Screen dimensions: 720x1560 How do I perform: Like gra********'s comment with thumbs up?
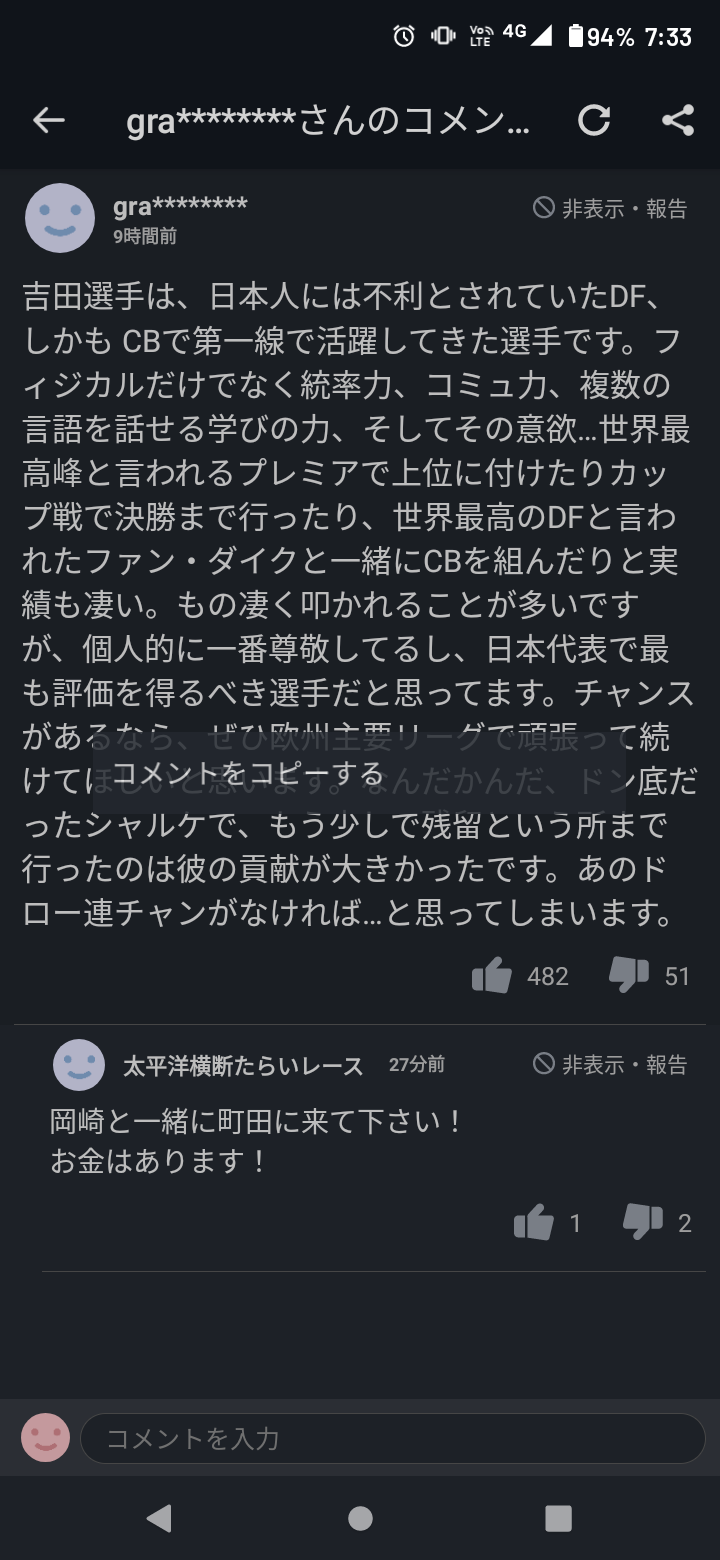pos(492,976)
